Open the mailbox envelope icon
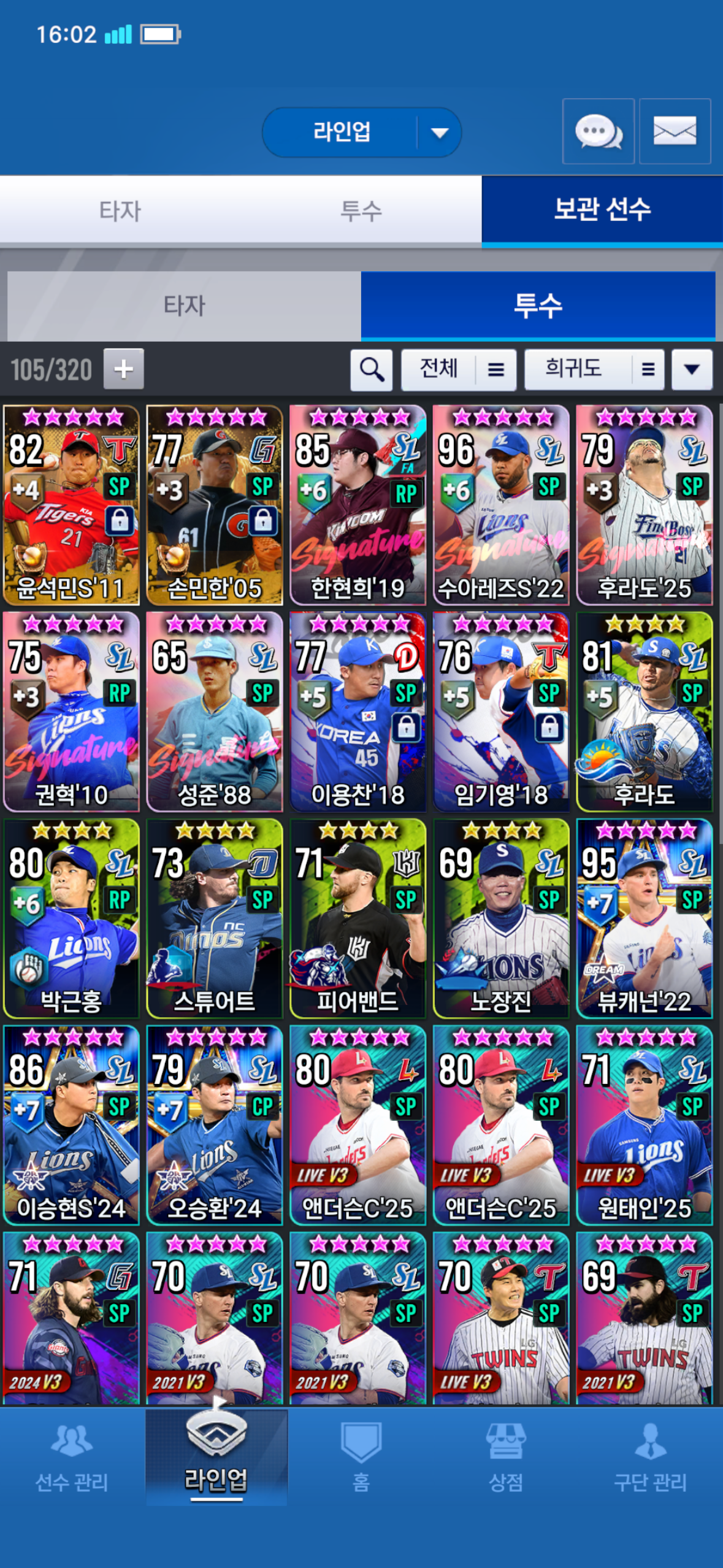Screen dimensions: 723x1568 click(x=675, y=131)
